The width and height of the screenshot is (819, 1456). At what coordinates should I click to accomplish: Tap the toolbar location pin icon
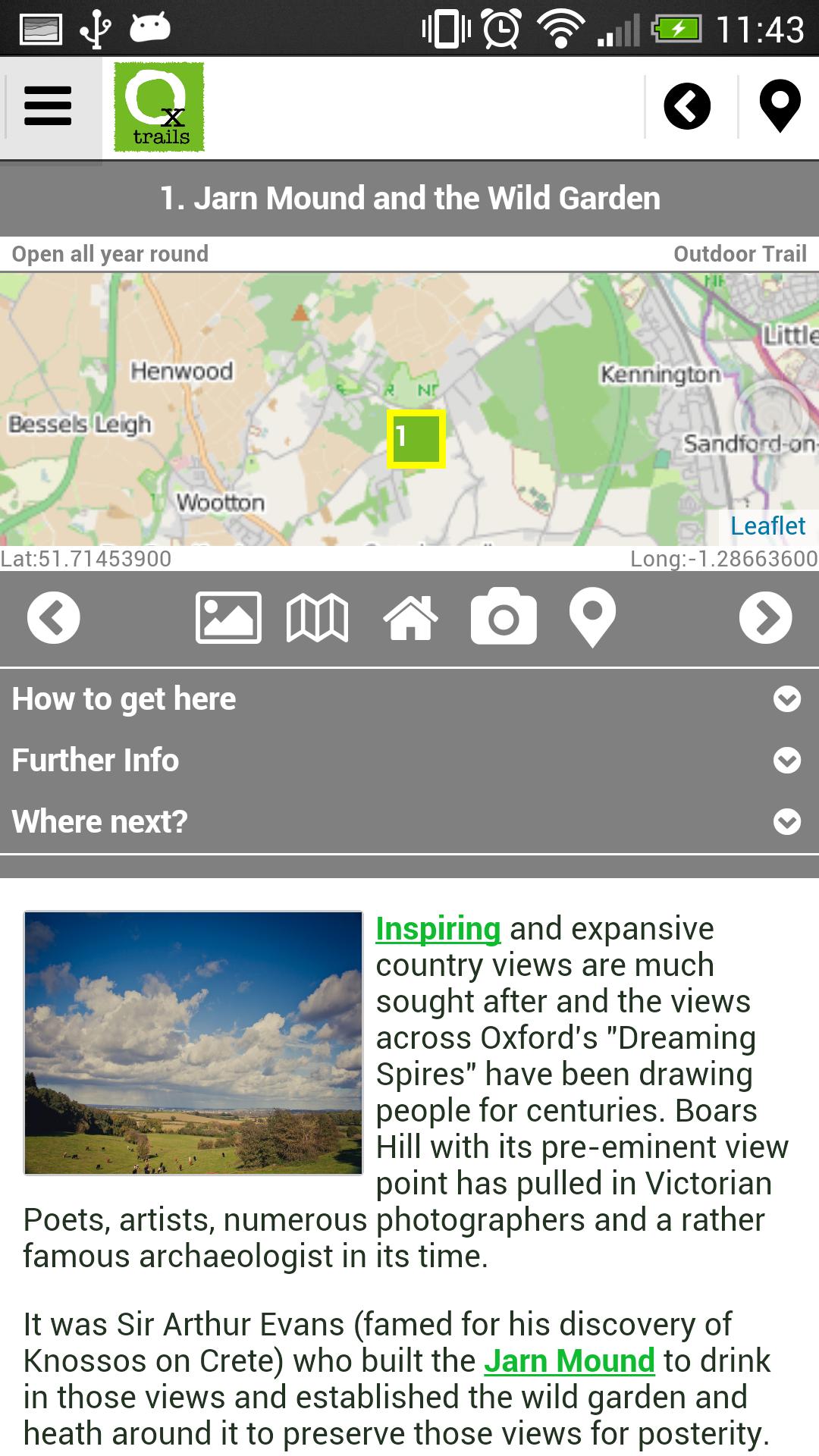coord(592,618)
